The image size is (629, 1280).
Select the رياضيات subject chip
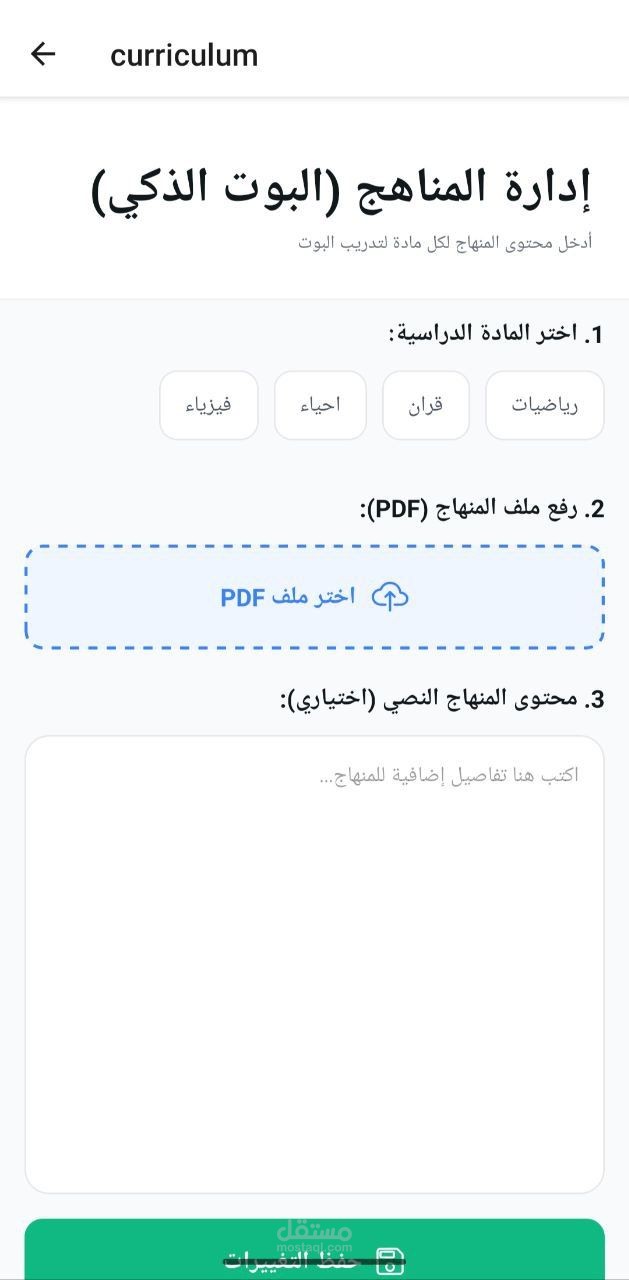point(545,405)
